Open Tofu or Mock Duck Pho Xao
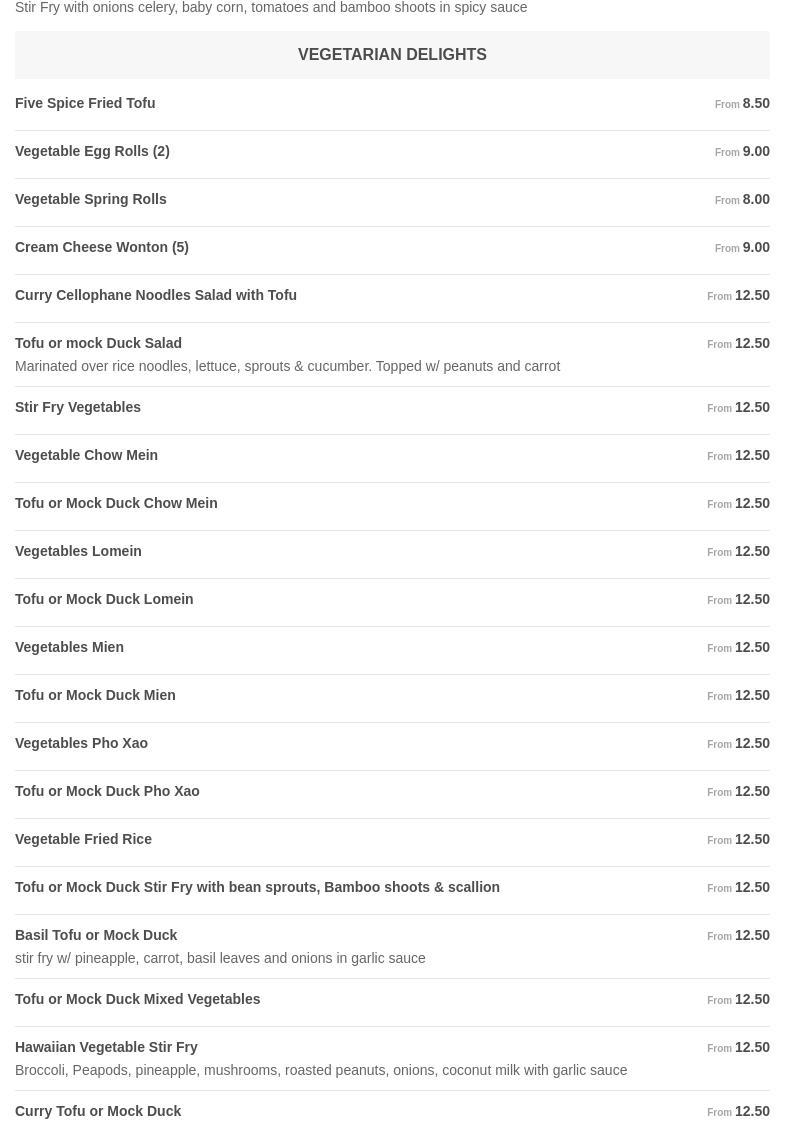 [x=107, y=791]
